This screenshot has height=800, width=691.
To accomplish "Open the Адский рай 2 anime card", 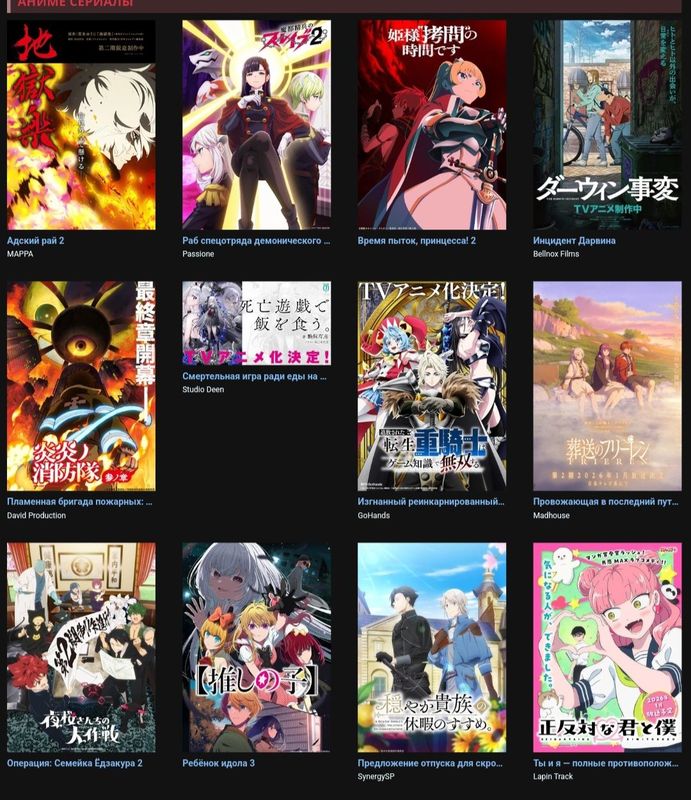I will pos(81,125).
